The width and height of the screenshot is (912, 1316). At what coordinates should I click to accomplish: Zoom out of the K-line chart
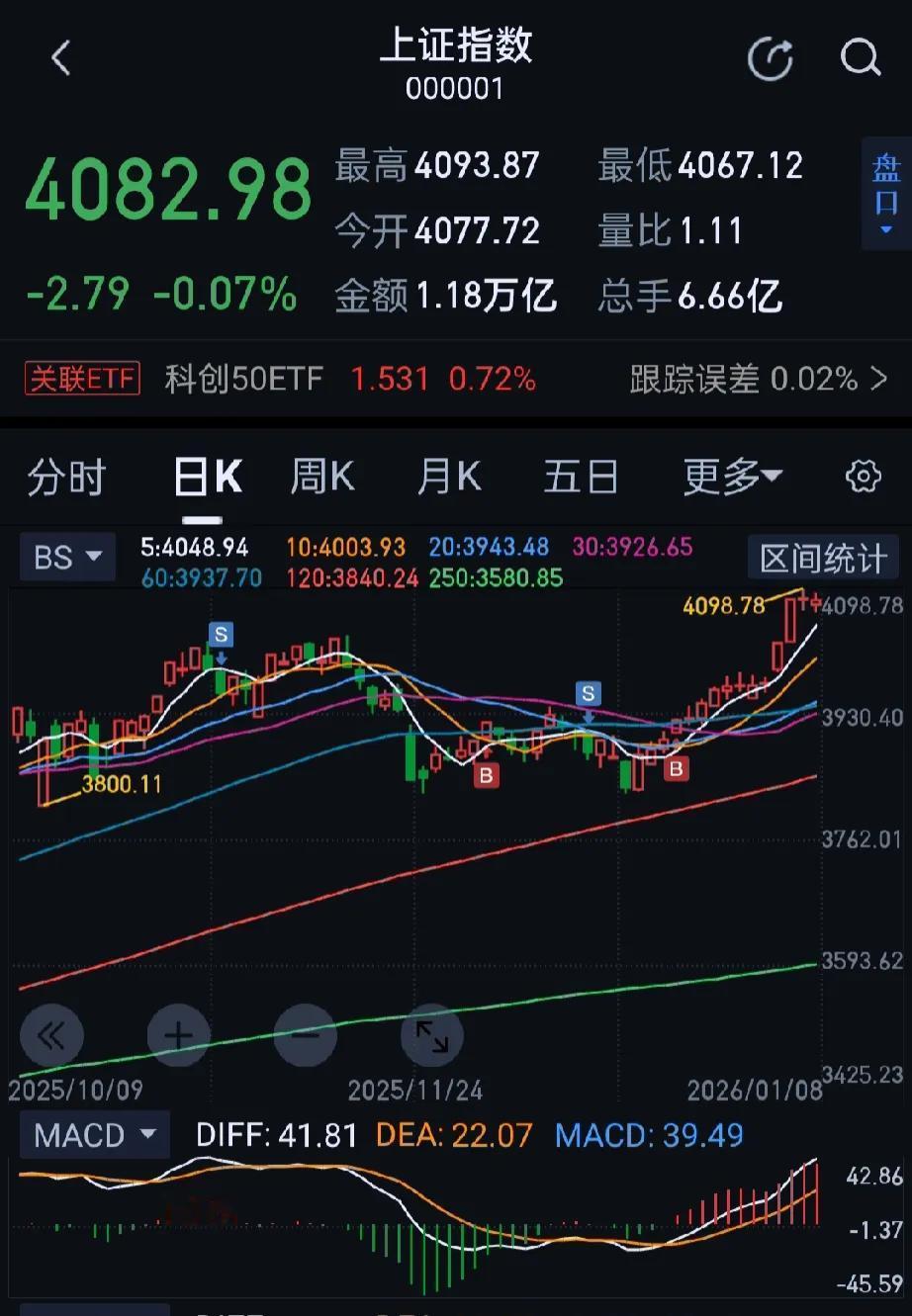click(x=306, y=1035)
